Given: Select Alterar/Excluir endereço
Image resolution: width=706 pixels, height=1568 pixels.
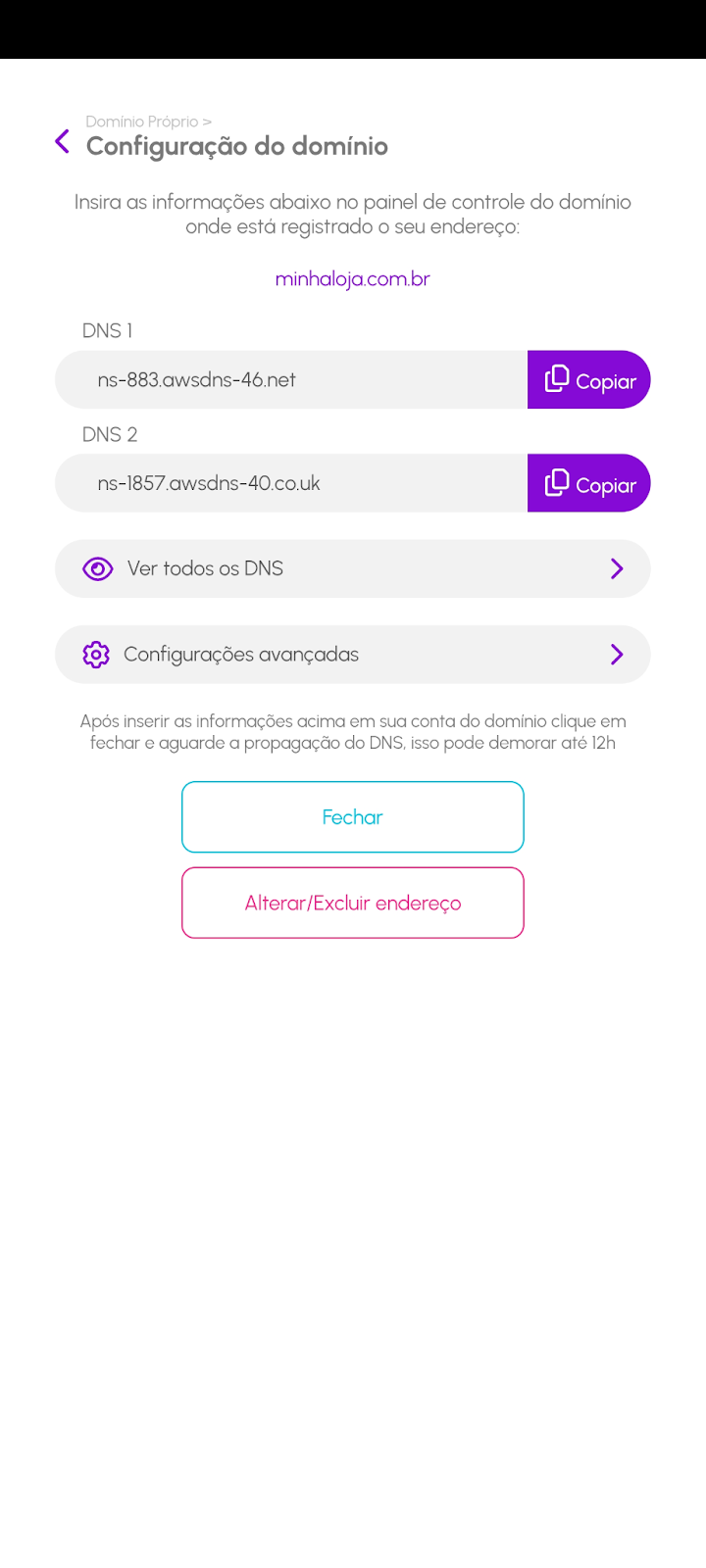Looking at the screenshot, I should (x=353, y=903).
